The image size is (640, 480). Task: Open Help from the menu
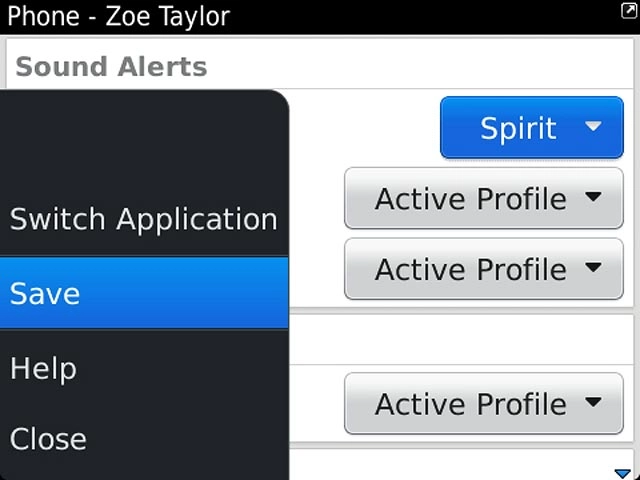pos(144,368)
